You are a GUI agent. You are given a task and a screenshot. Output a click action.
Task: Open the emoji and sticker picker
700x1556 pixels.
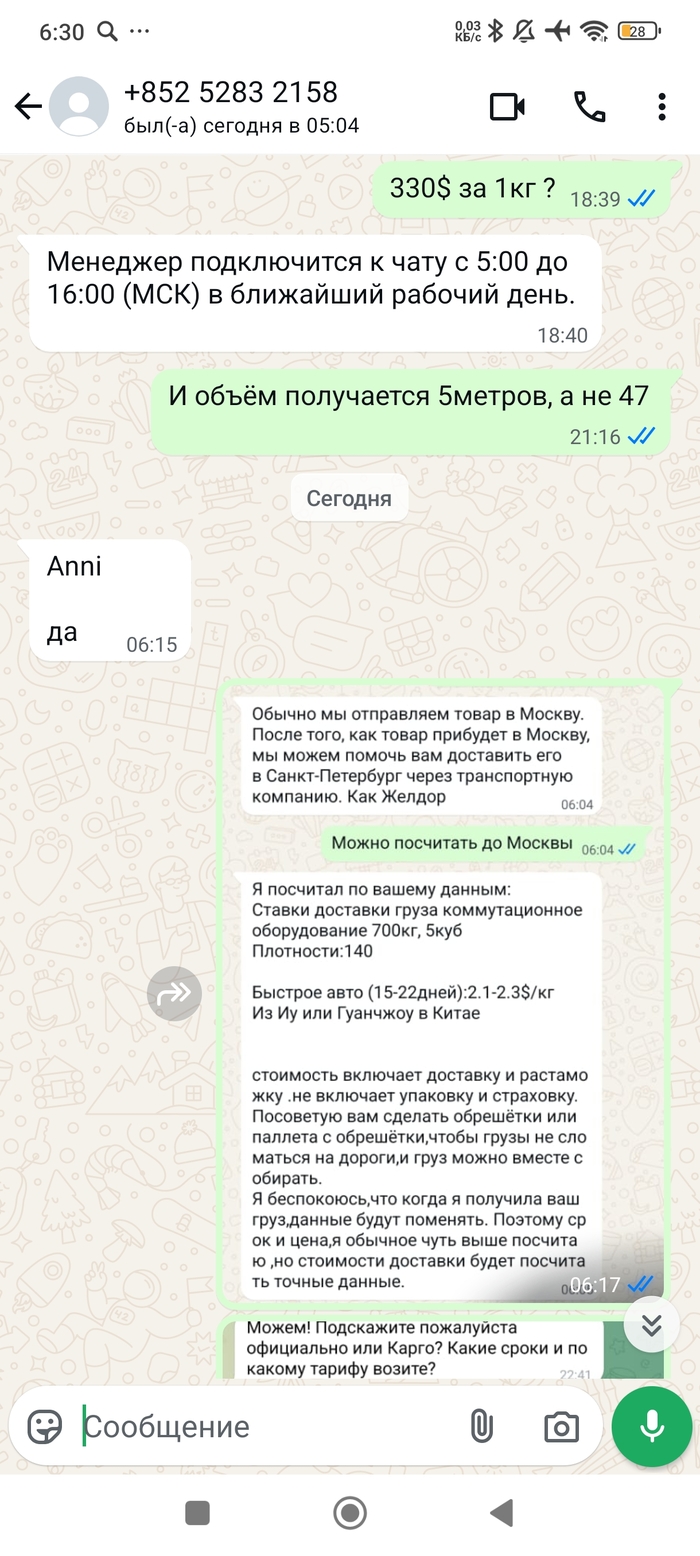pyautogui.click(x=45, y=1427)
